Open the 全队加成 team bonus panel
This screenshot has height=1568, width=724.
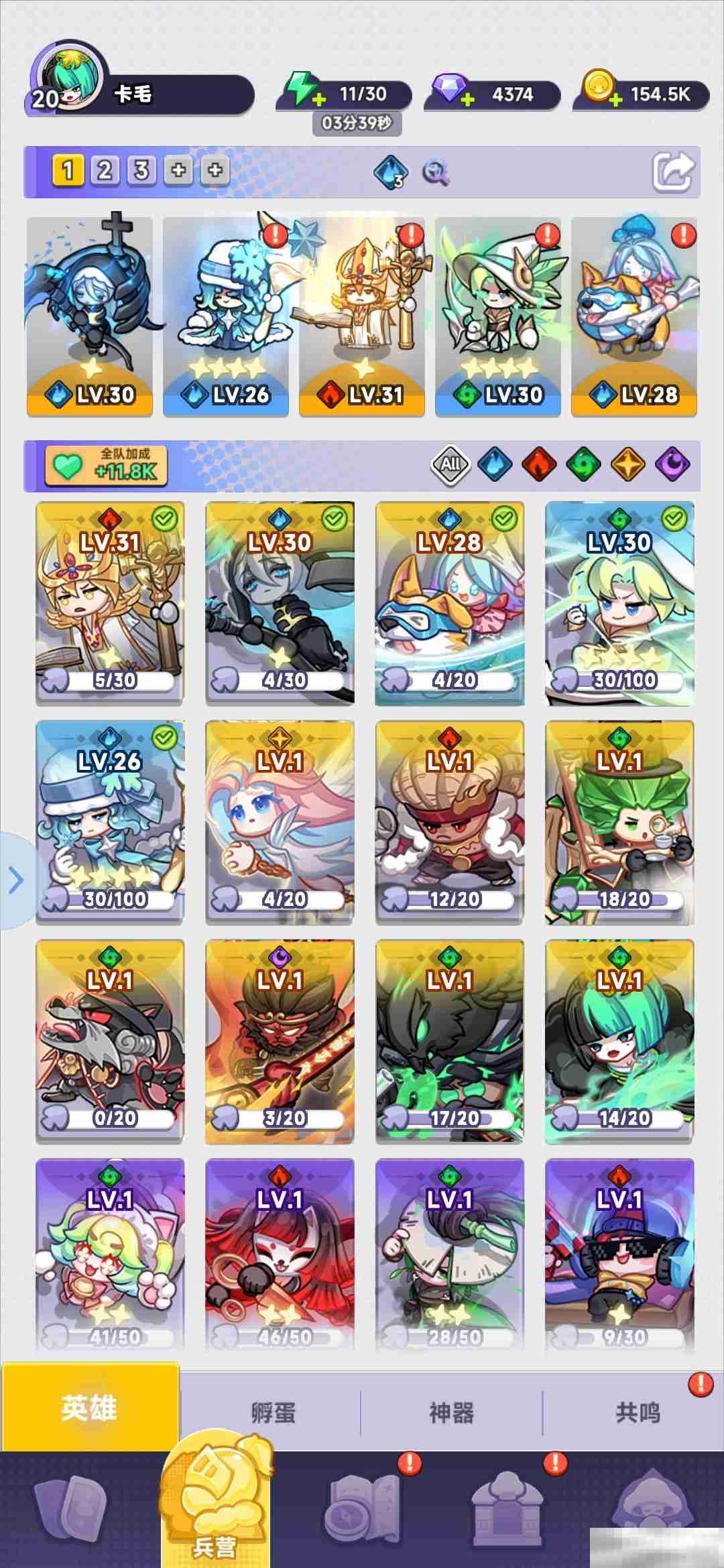click(x=106, y=465)
